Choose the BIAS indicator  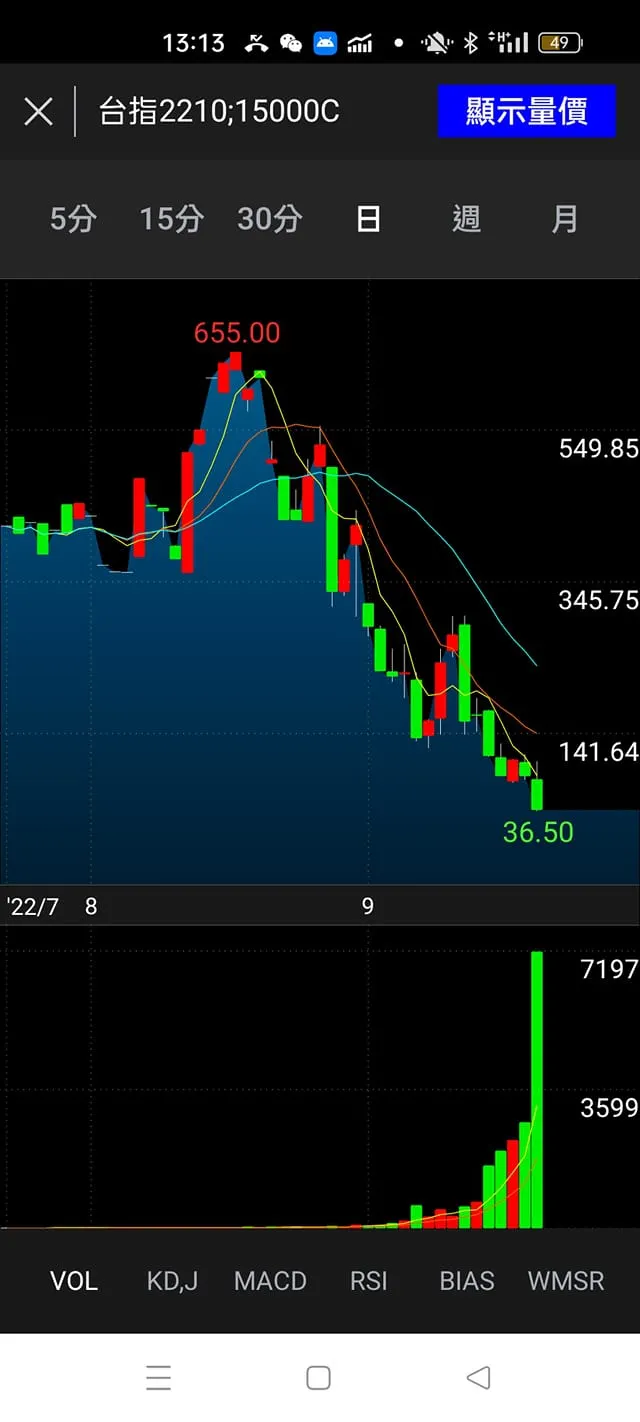tap(467, 1281)
